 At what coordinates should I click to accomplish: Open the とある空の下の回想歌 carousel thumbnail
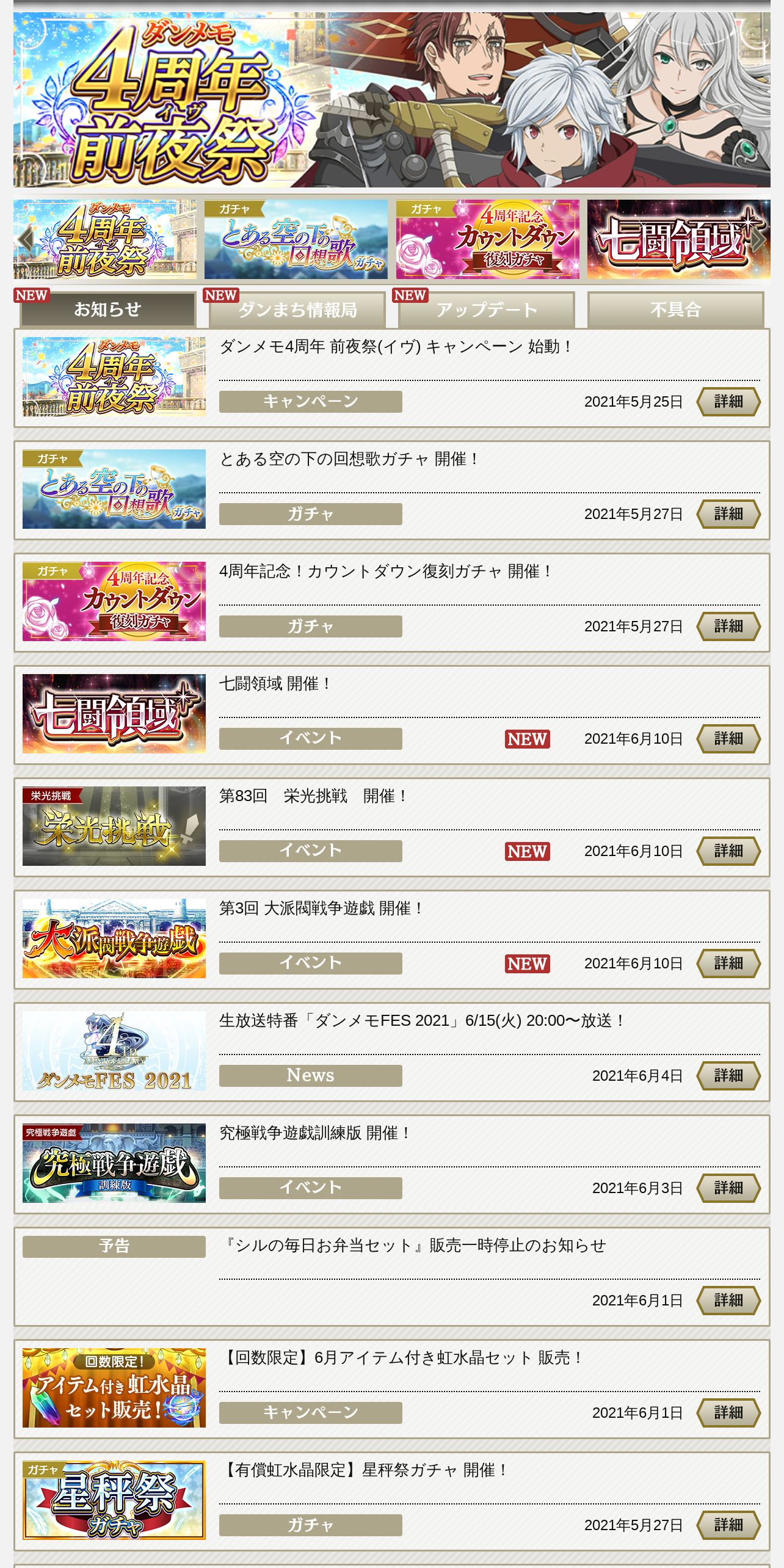pyautogui.click(x=296, y=239)
